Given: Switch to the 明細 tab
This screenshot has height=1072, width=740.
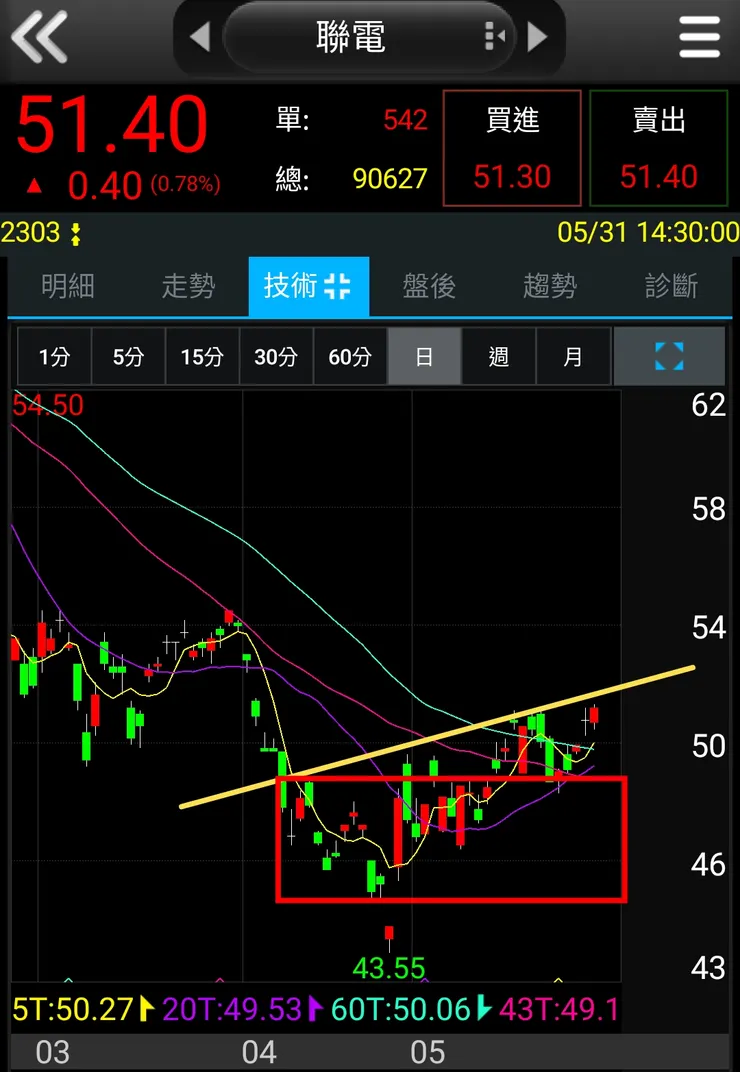Looking at the screenshot, I should (68, 287).
